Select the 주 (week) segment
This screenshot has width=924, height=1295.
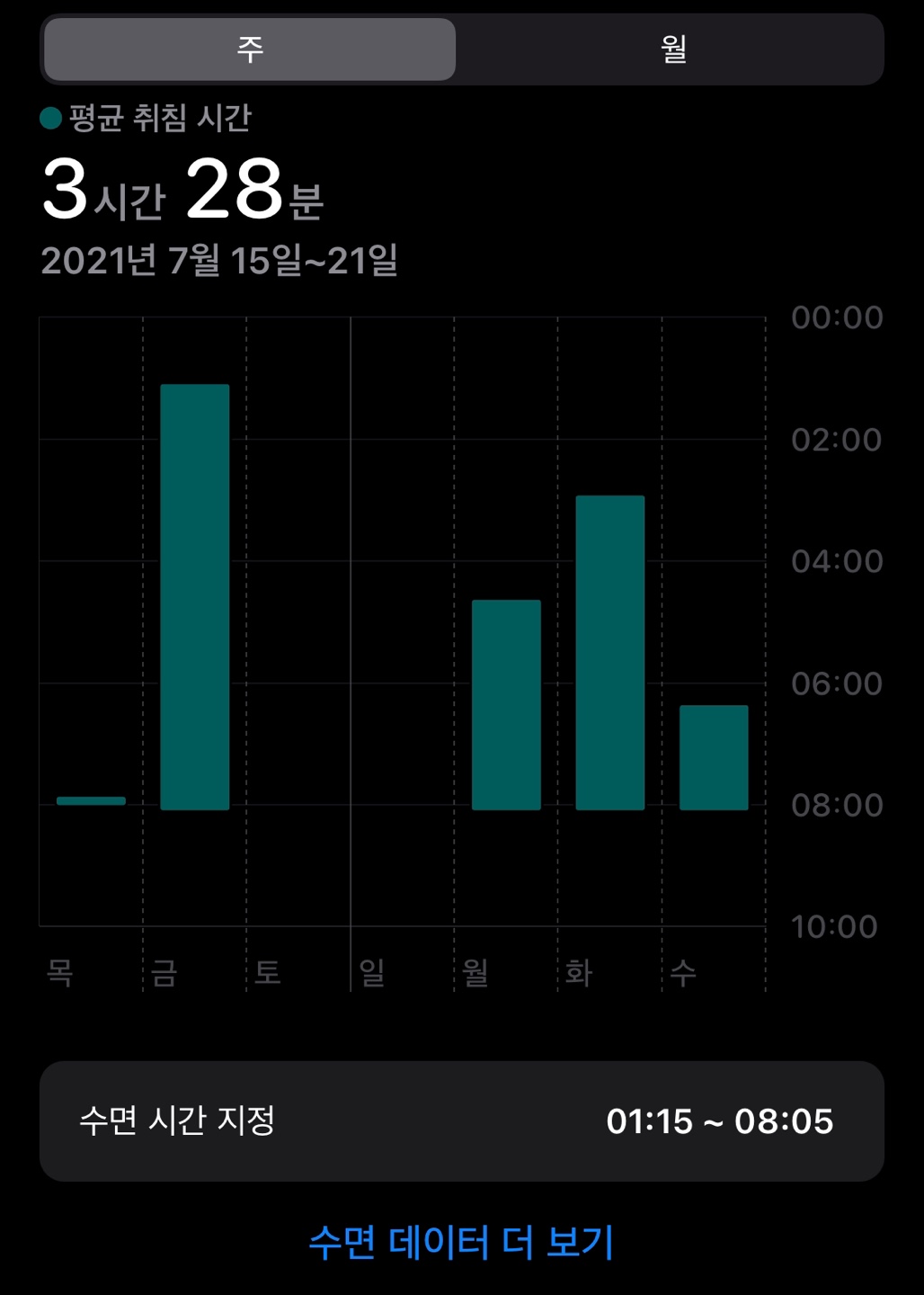click(x=250, y=49)
